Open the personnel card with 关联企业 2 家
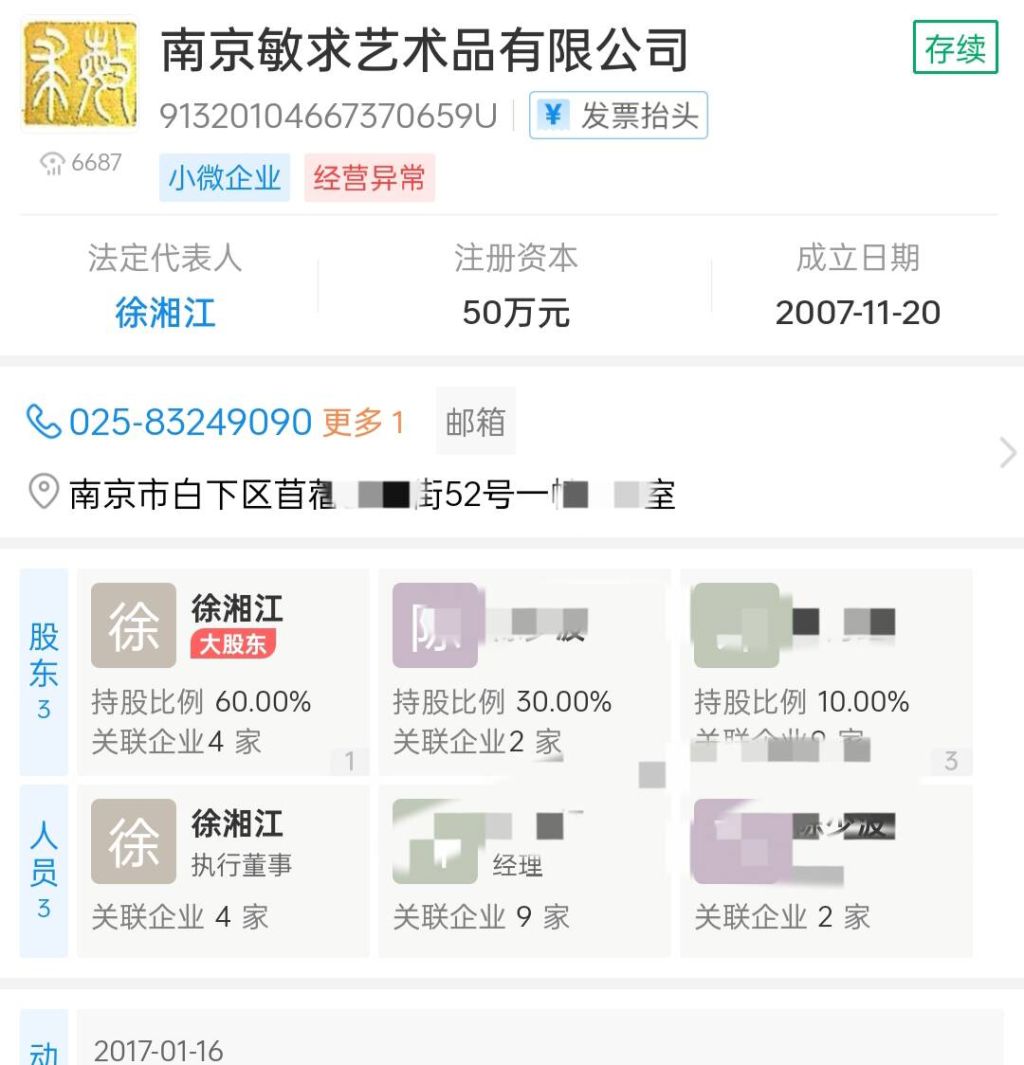The width and height of the screenshot is (1024, 1065). (x=826, y=871)
